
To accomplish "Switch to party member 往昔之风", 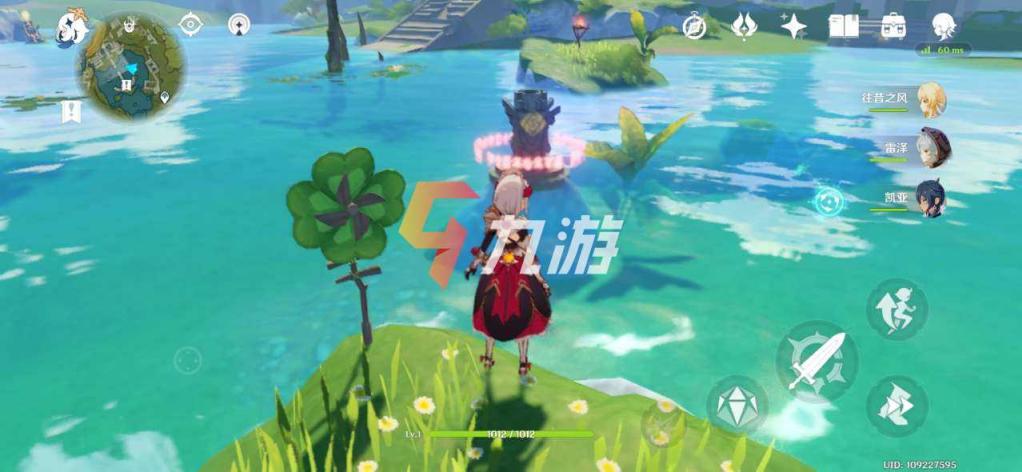I will point(931,99).
